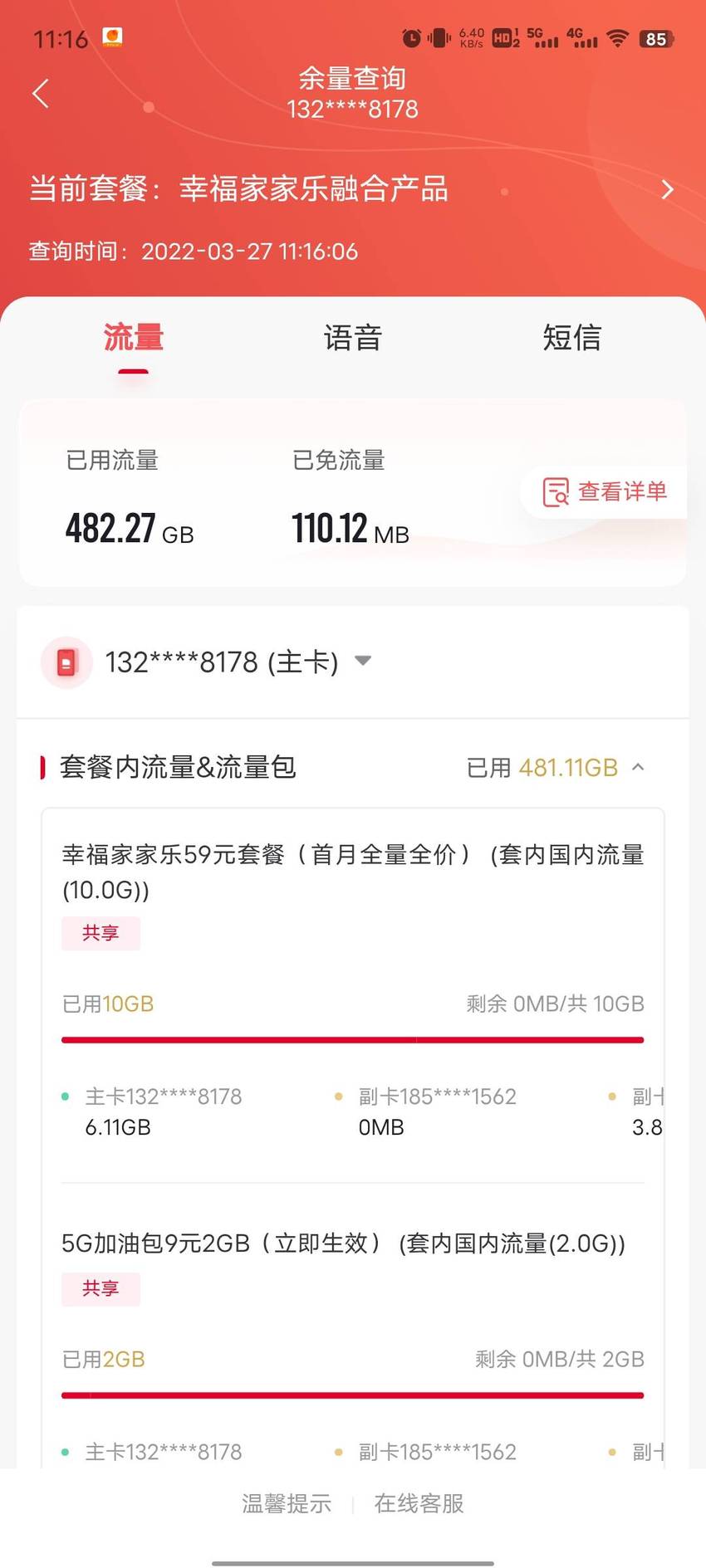Switch to the 语音 tab
This screenshot has width=706, height=1568.
click(352, 338)
